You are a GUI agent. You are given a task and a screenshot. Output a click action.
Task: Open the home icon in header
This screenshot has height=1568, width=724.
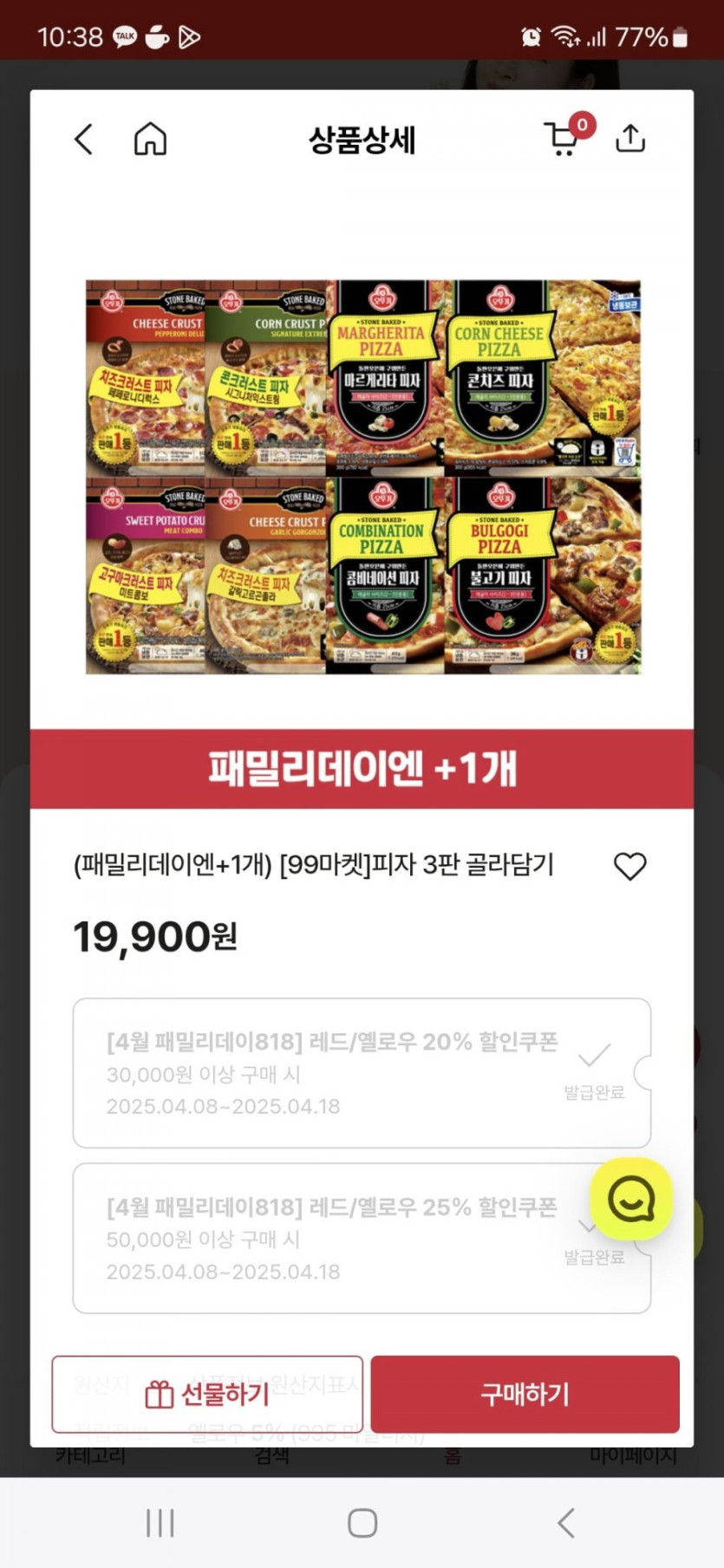click(150, 139)
